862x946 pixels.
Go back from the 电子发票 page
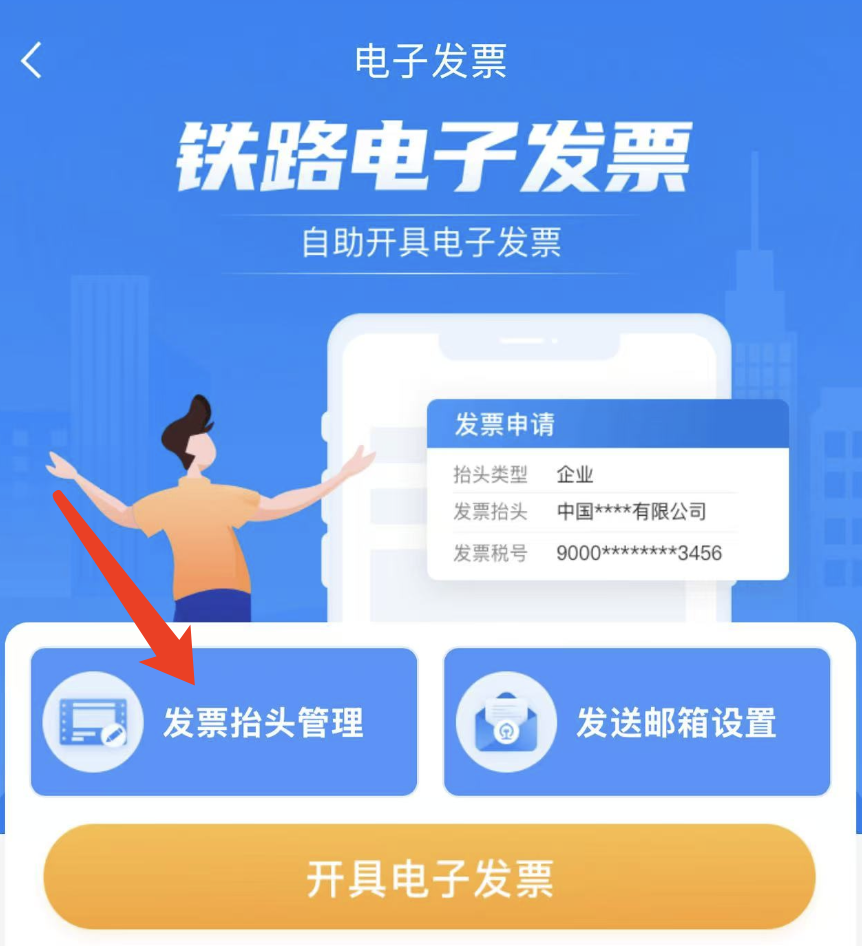coord(32,61)
